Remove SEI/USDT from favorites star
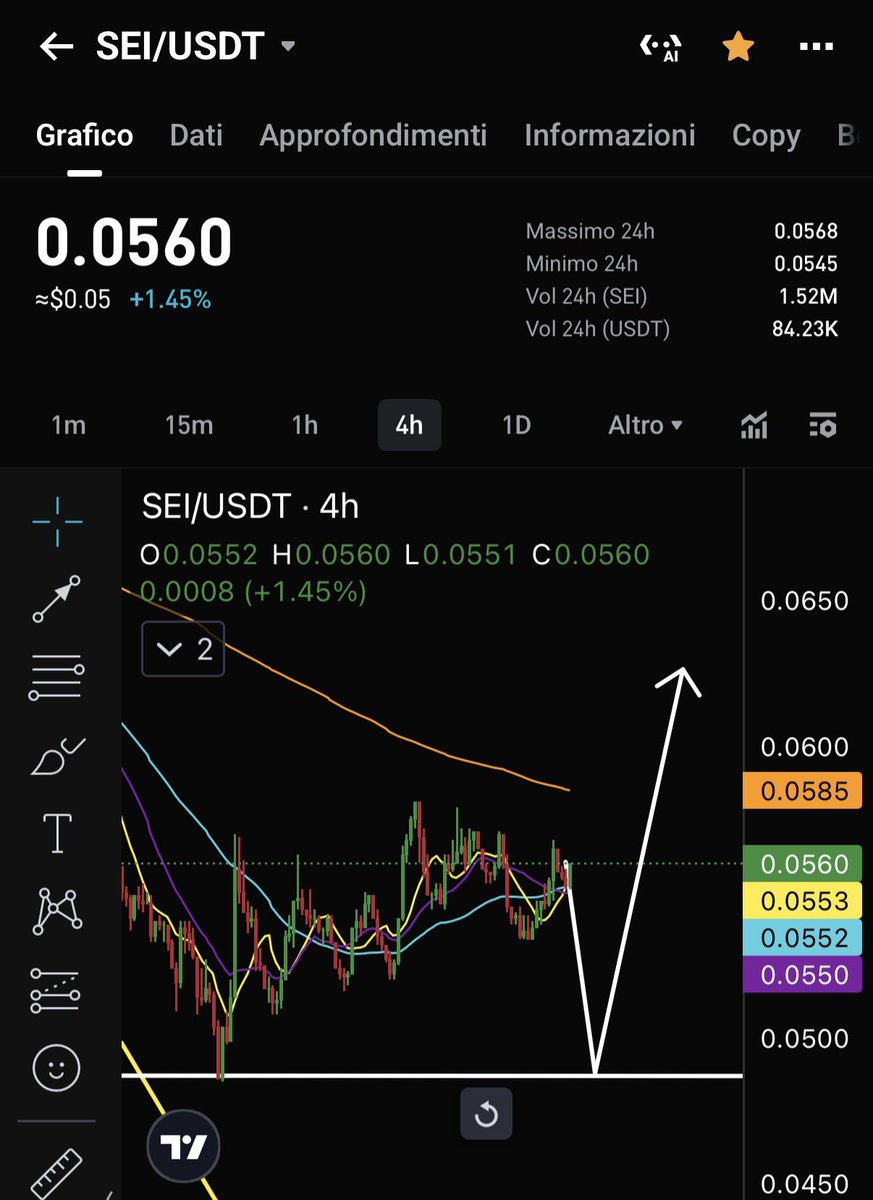This screenshot has width=873, height=1200. [x=738, y=47]
